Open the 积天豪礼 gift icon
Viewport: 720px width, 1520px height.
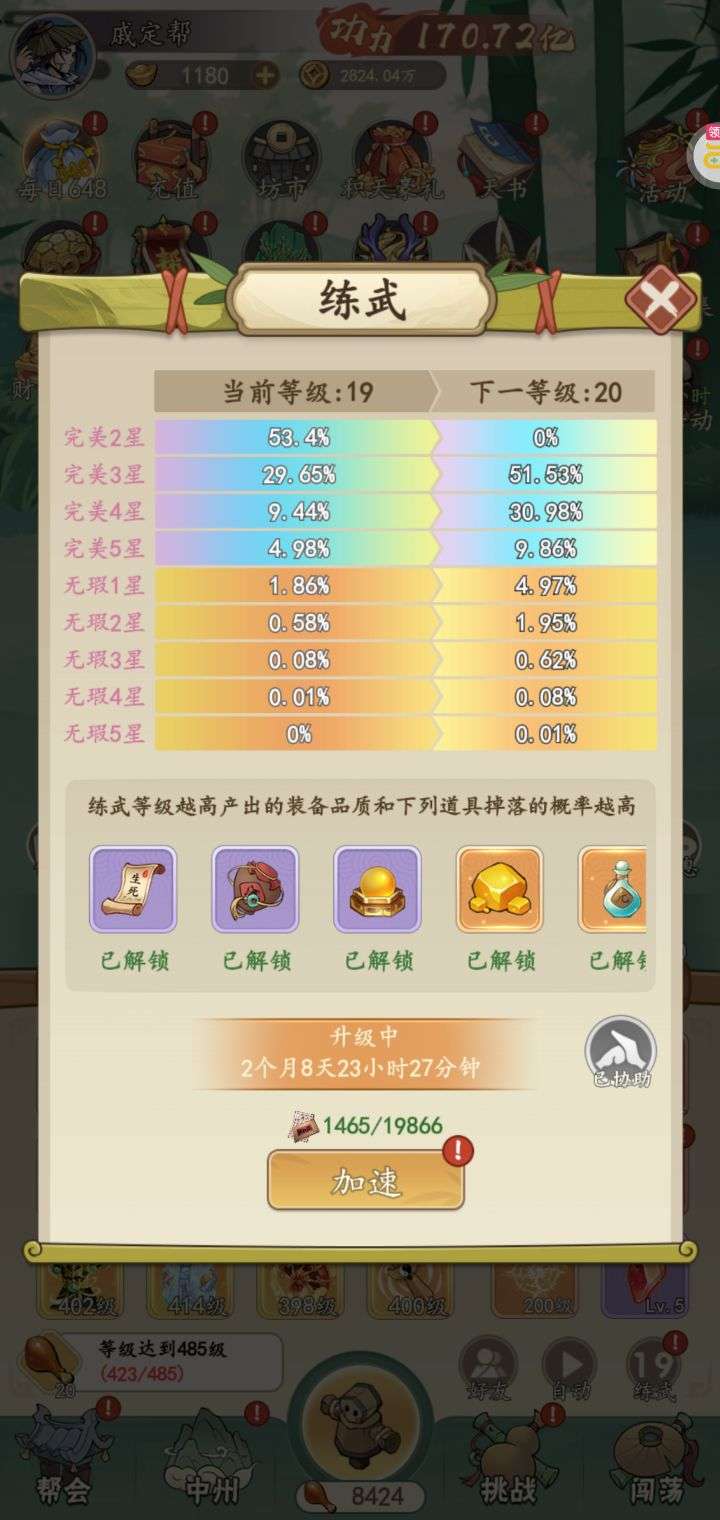[391, 159]
